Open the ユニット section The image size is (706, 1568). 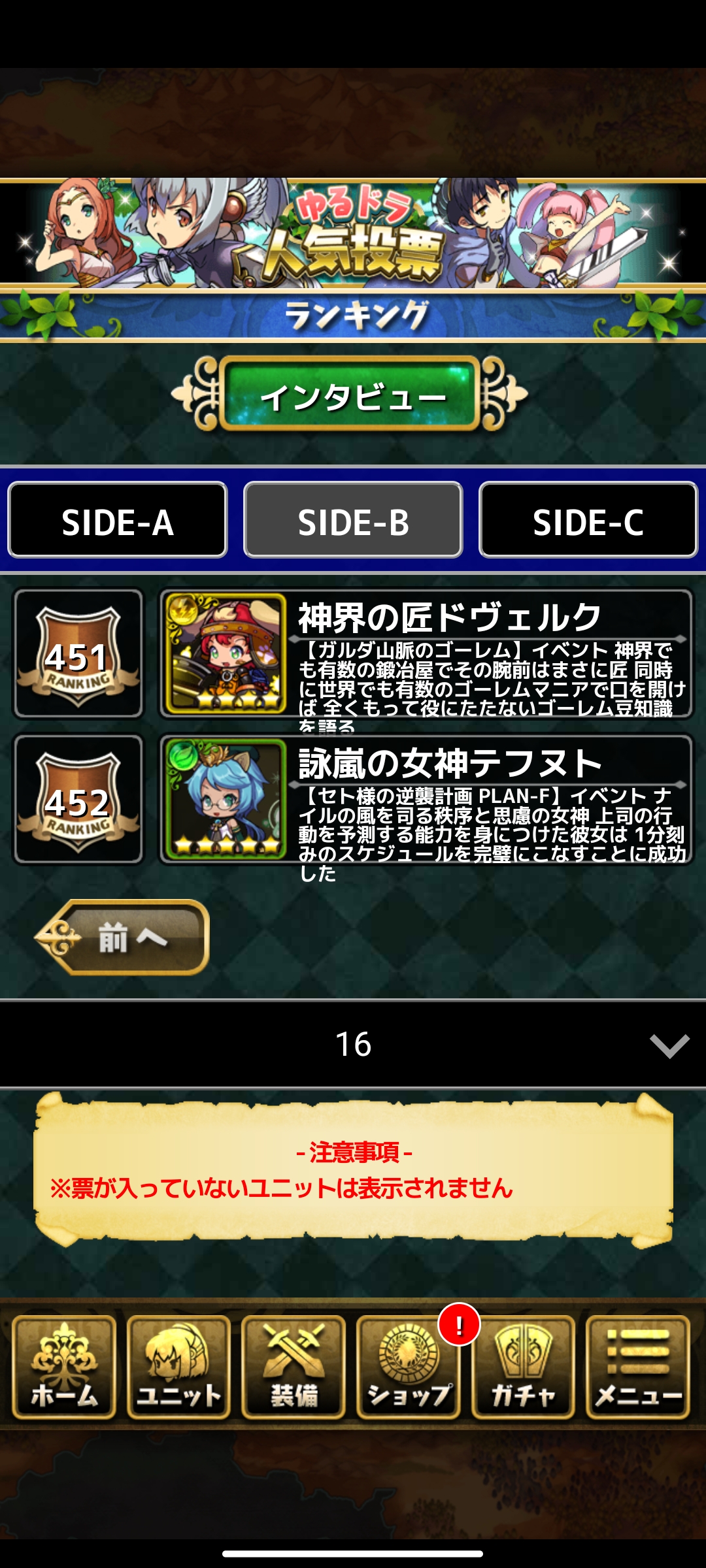(x=178, y=1367)
